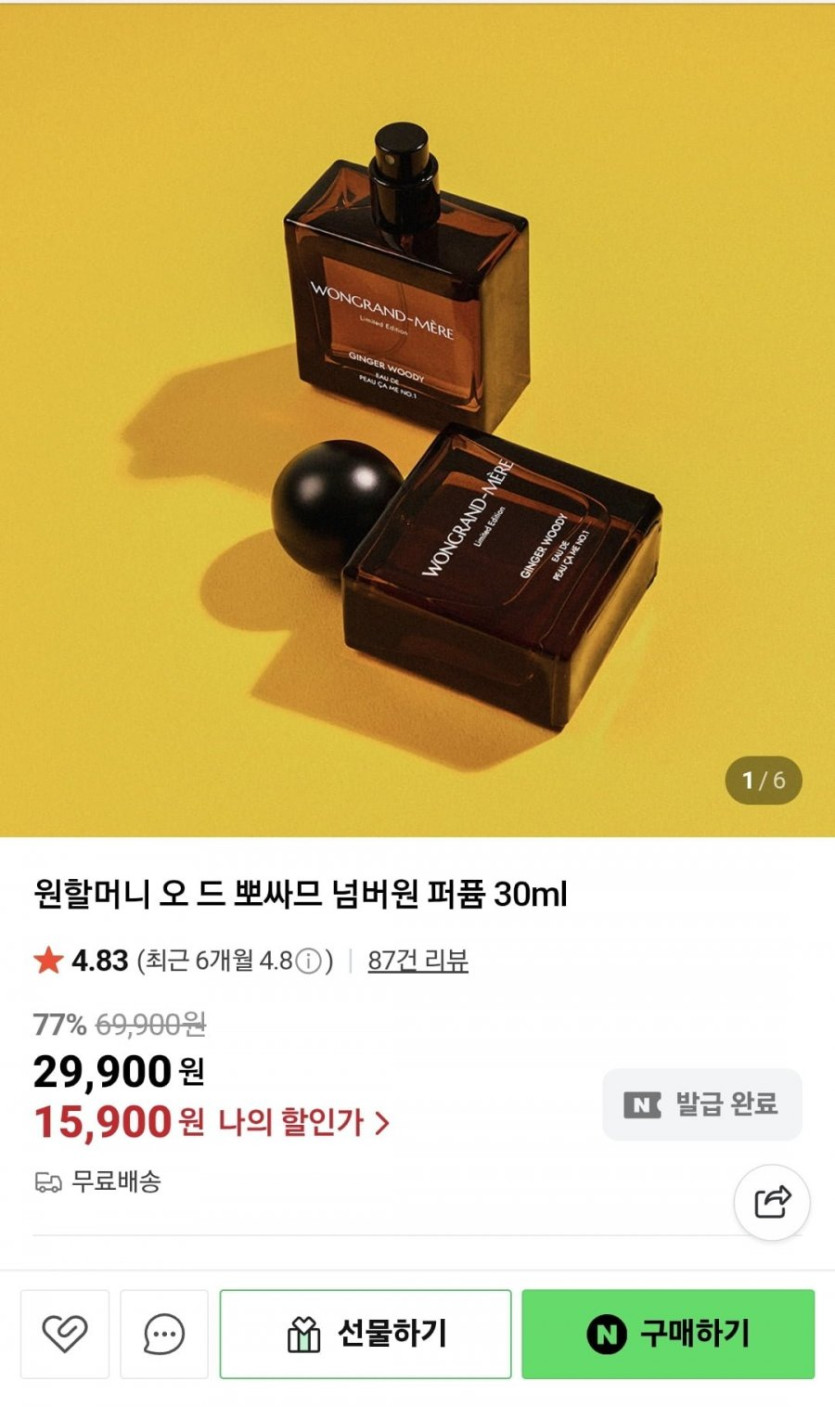Open the perfume product image
835x1407 pixels.
pos(417,420)
